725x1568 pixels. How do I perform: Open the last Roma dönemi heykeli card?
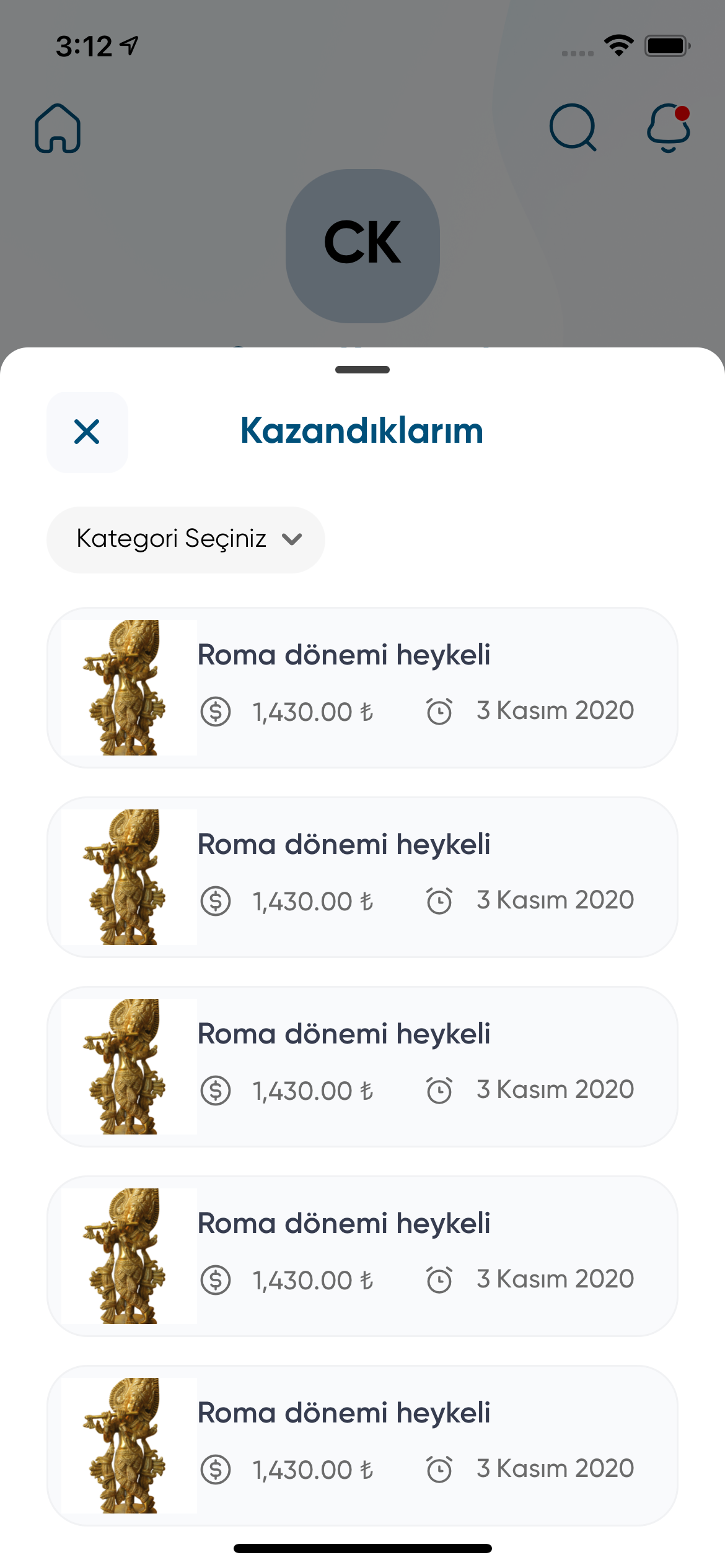(x=362, y=1444)
